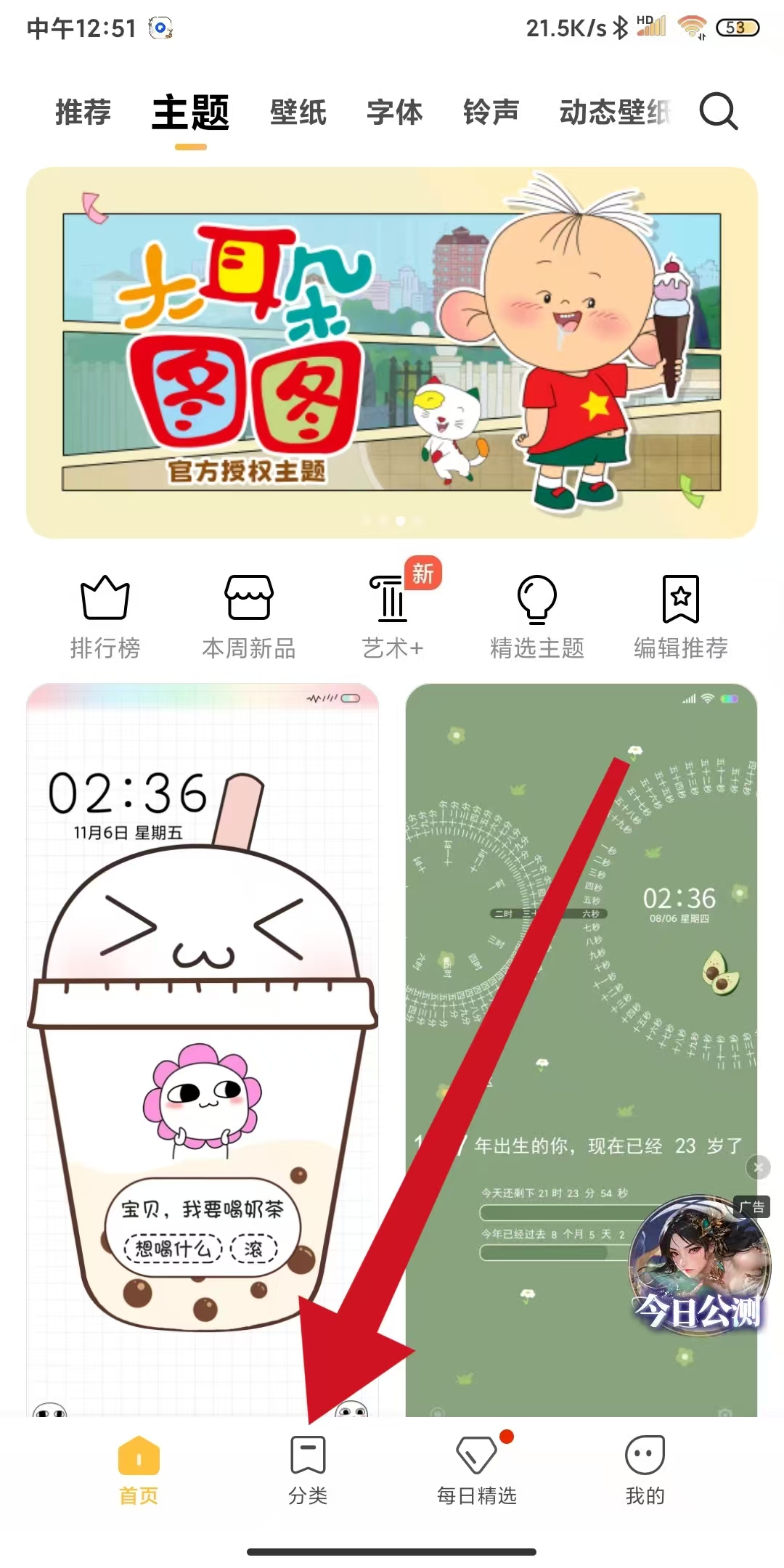Go to the 首页 tab
Image resolution: width=784 pixels, height=1568 pixels.
tap(139, 1470)
